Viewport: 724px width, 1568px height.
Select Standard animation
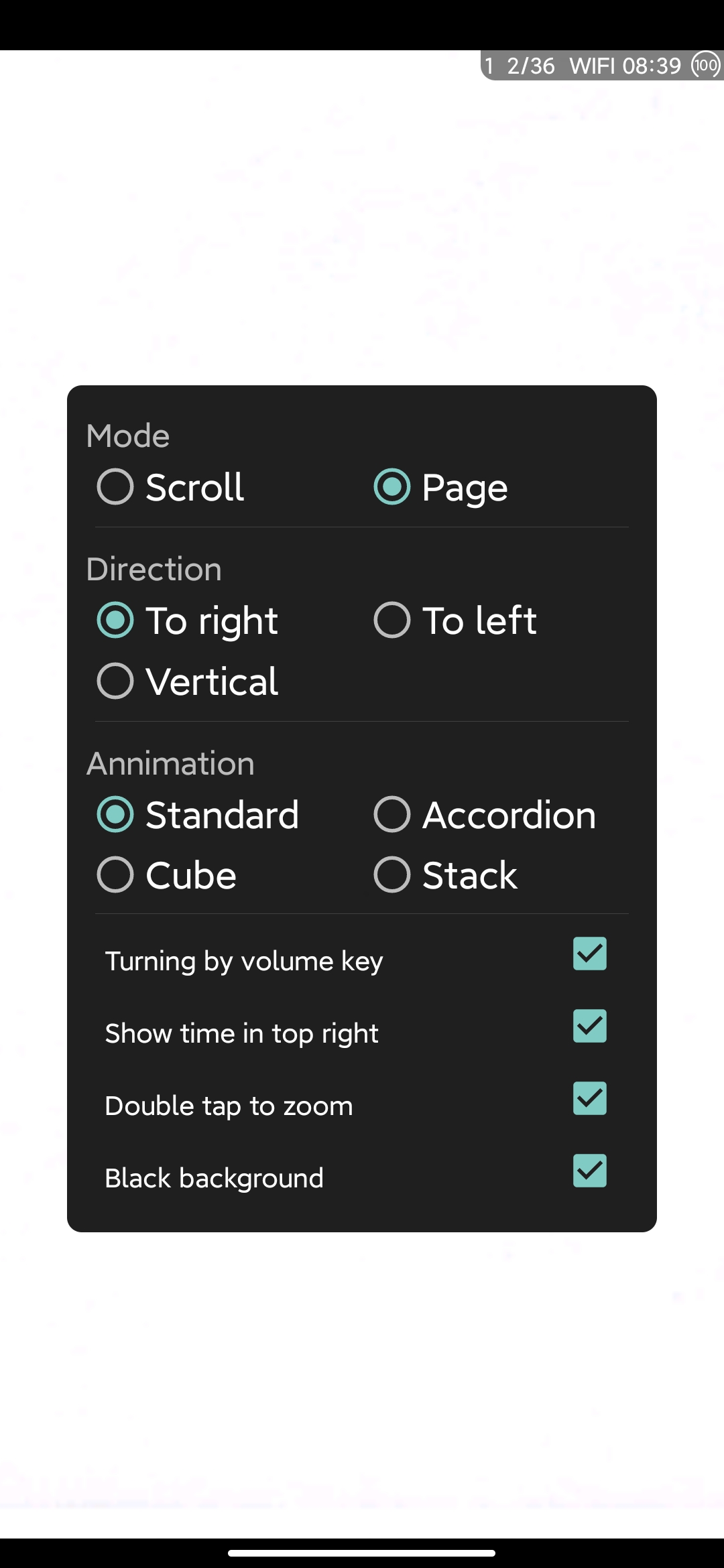pos(198,815)
